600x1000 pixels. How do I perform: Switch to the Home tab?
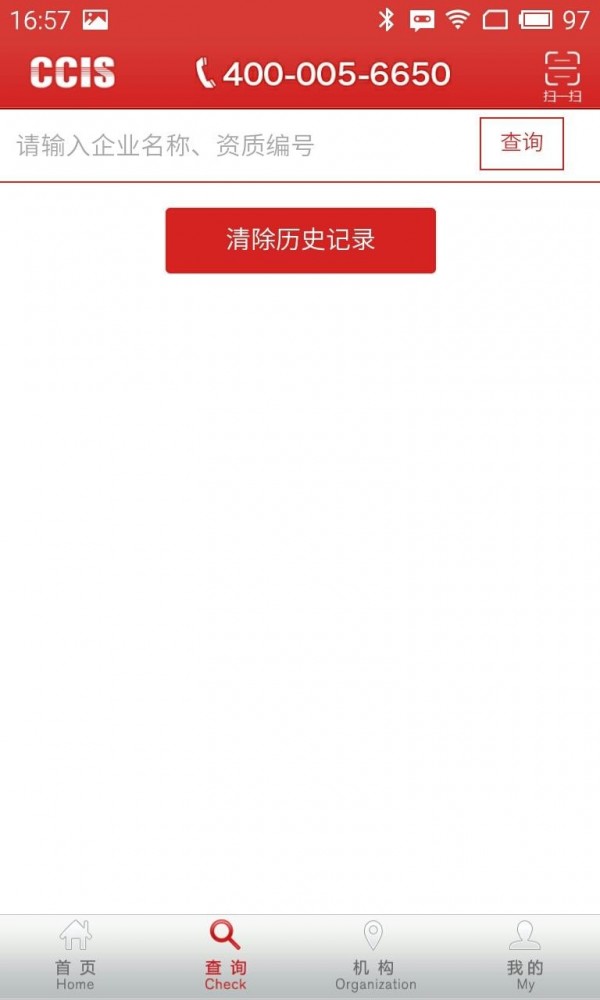[75, 957]
